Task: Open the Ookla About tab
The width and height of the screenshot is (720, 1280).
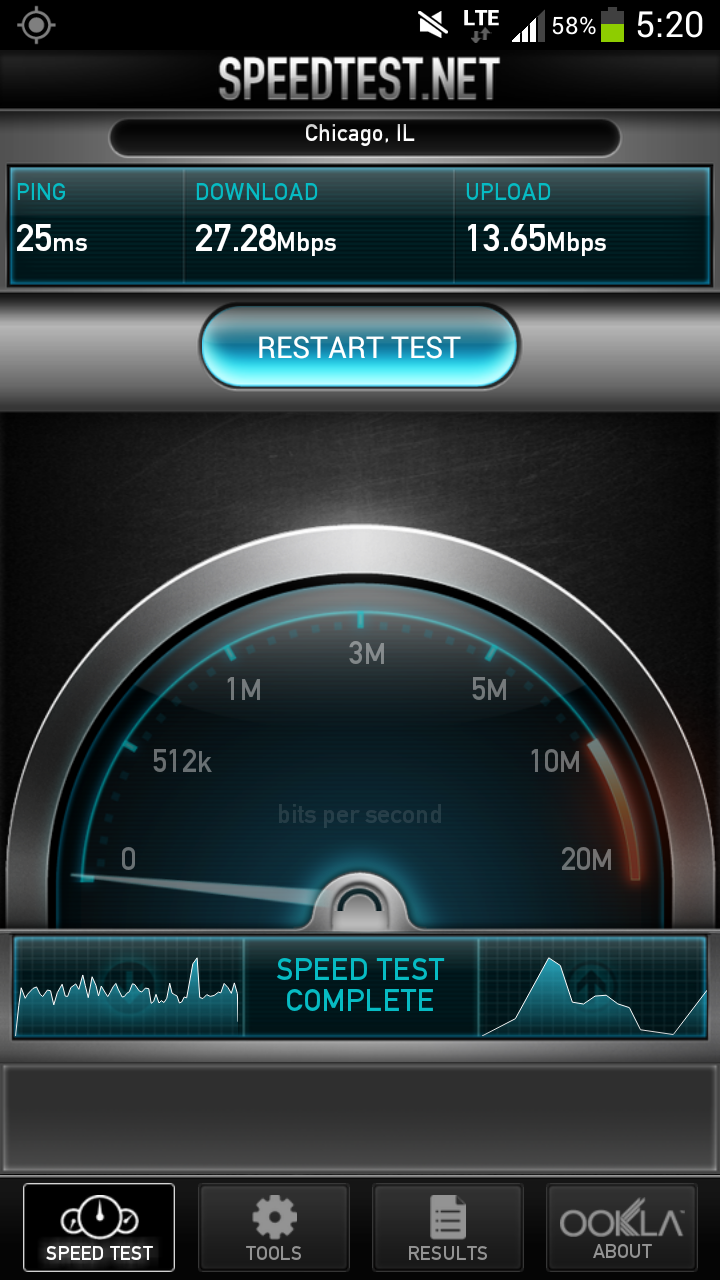Action: coord(621,1227)
